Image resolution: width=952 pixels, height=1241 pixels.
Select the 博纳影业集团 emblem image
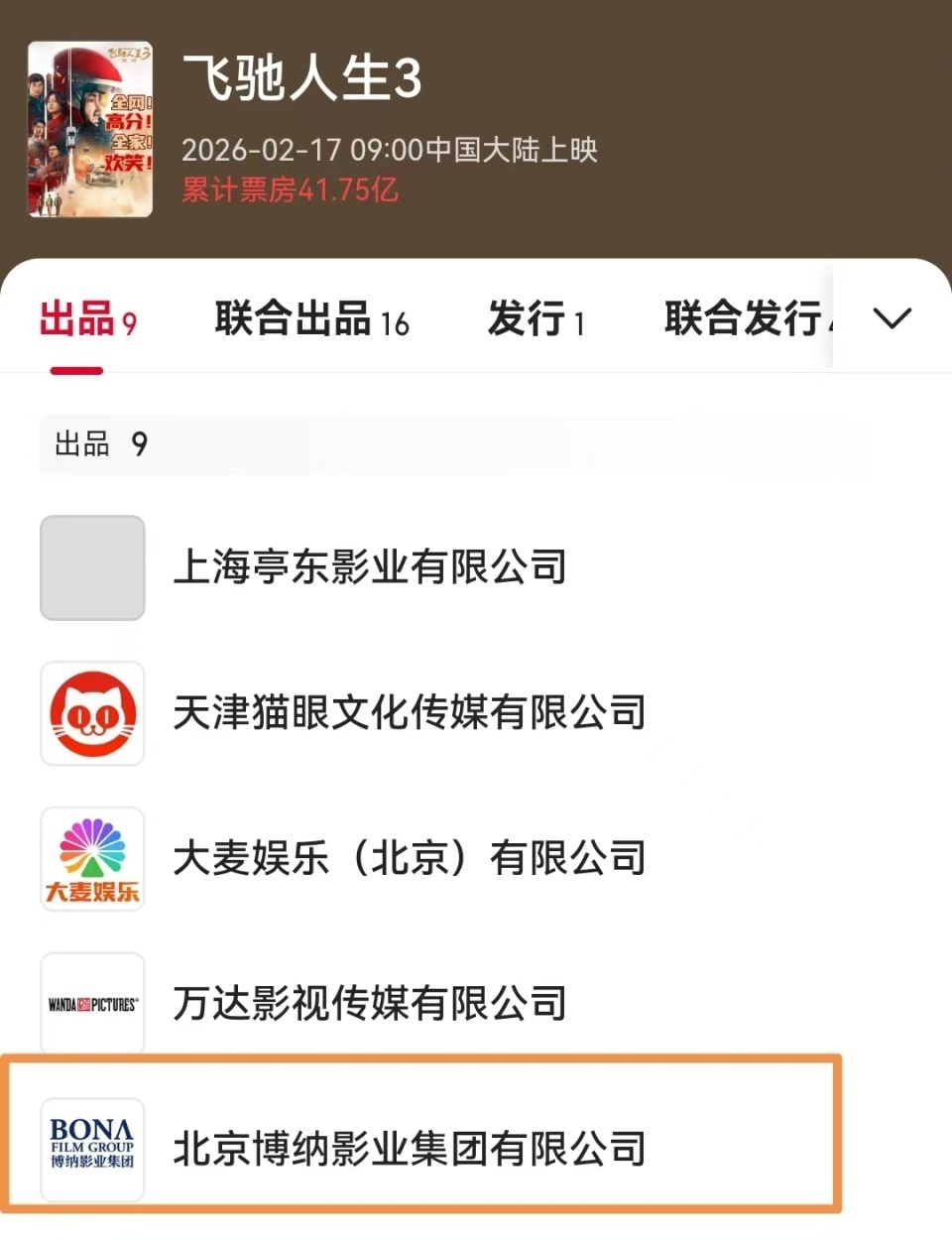(92, 1148)
